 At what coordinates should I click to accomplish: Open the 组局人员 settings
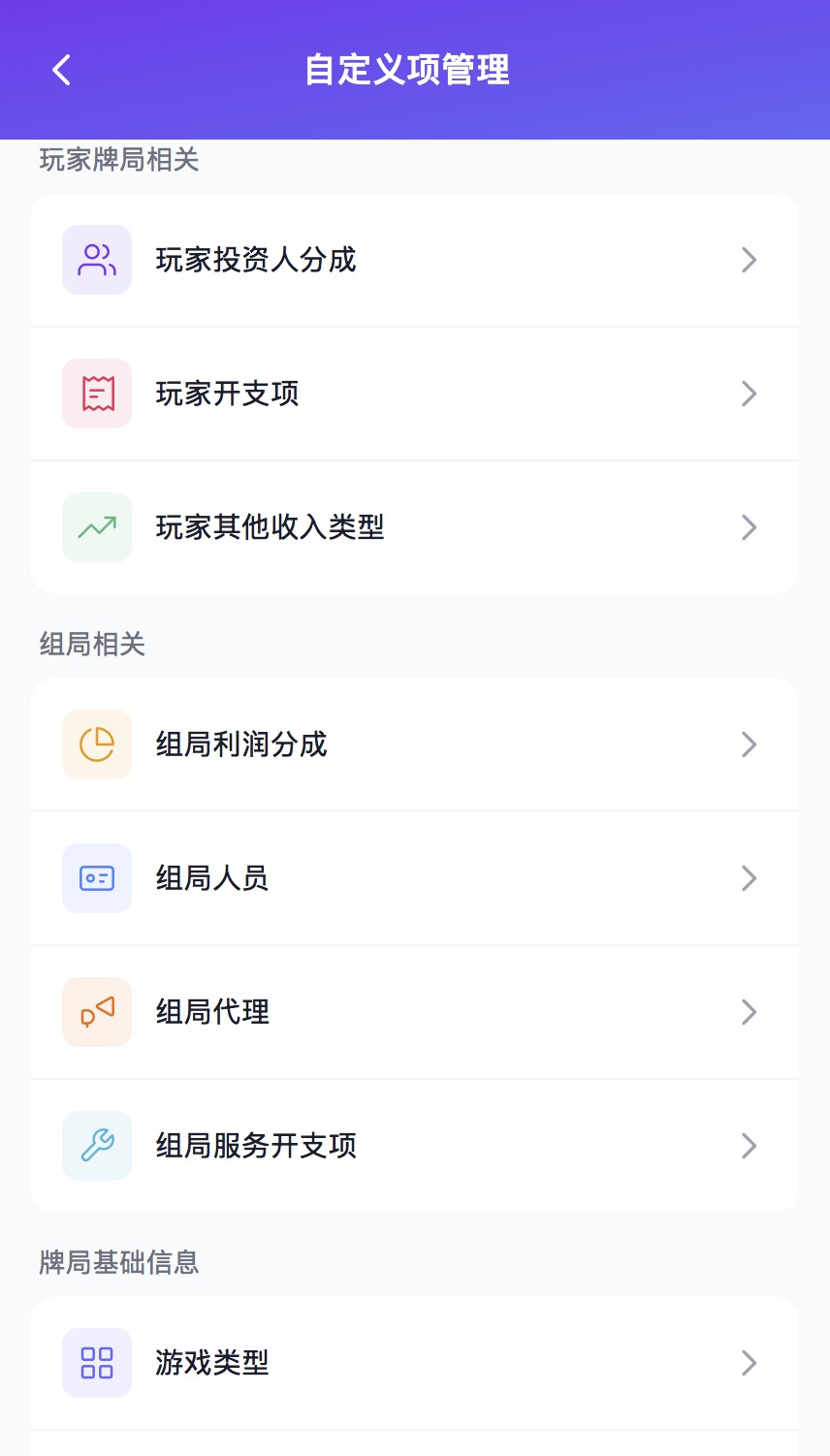point(415,877)
